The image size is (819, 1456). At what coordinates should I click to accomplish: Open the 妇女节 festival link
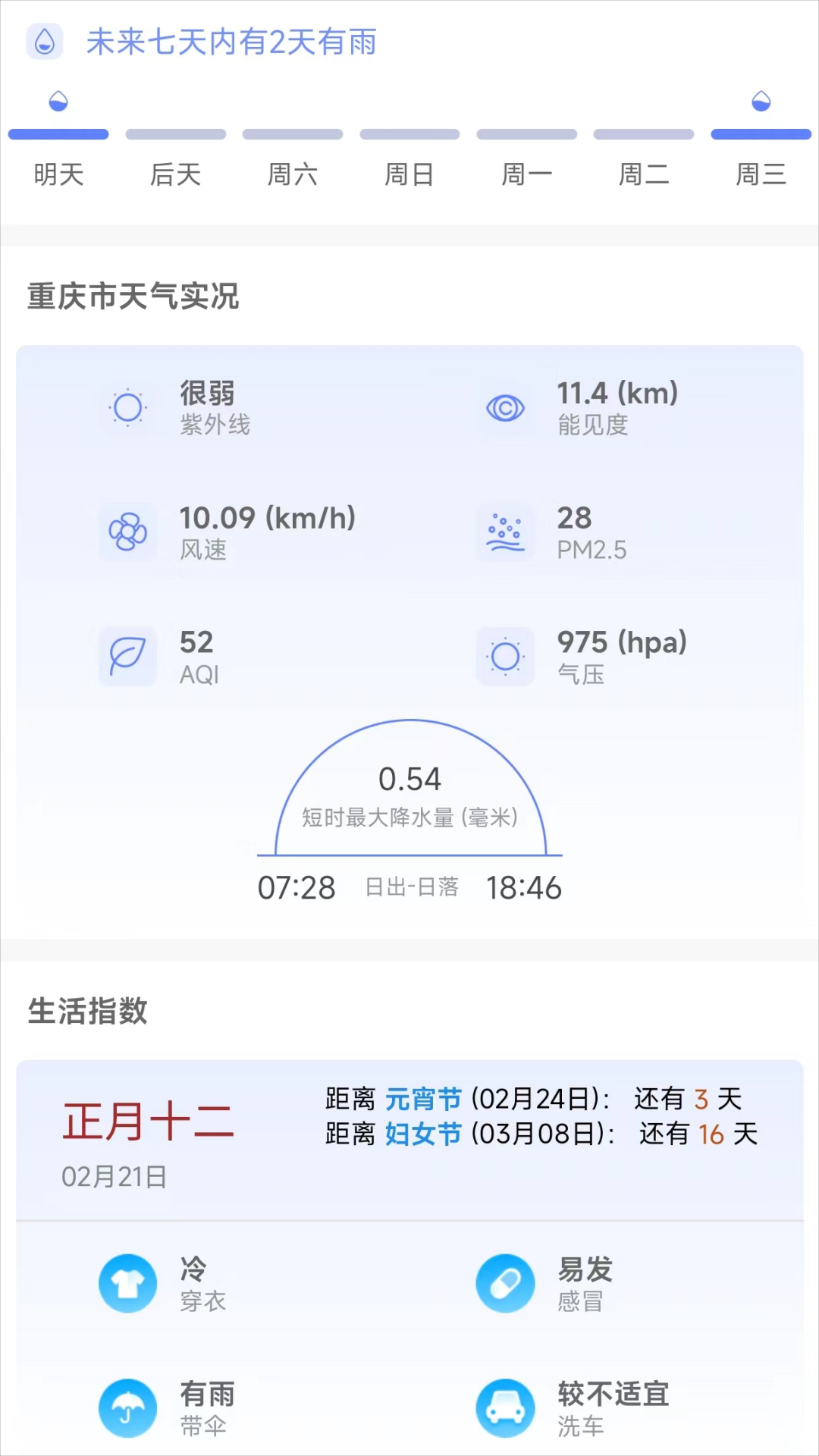(x=422, y=1134)
